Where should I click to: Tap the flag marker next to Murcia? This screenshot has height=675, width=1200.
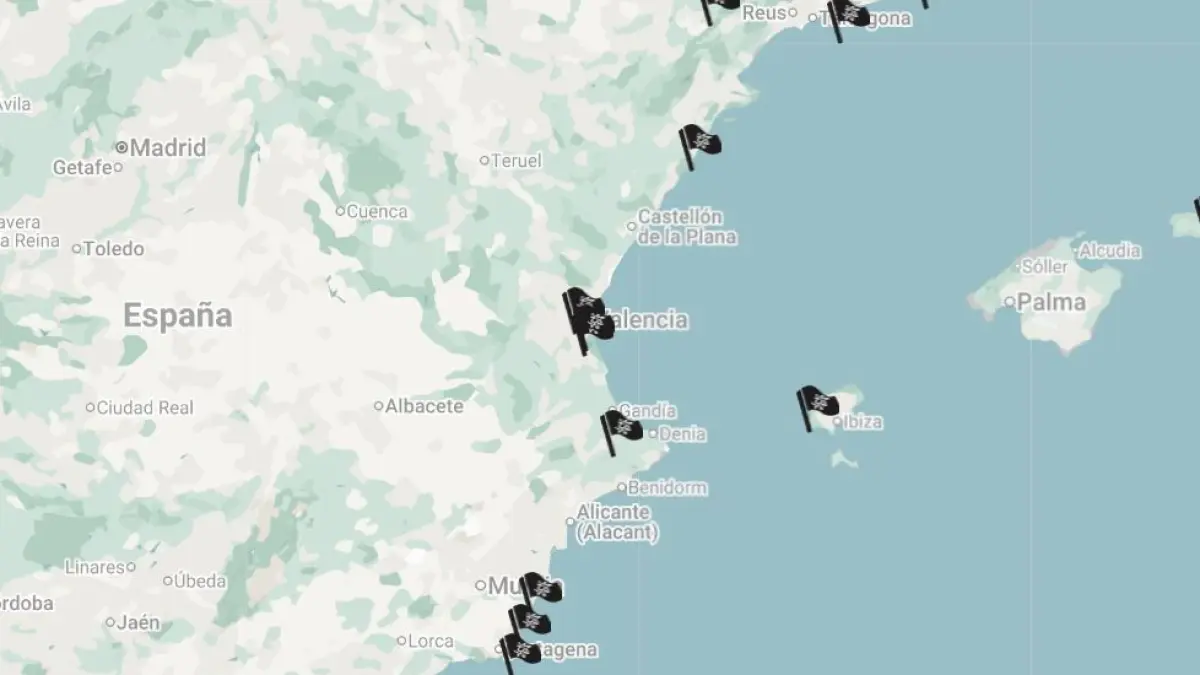[541, 589]
